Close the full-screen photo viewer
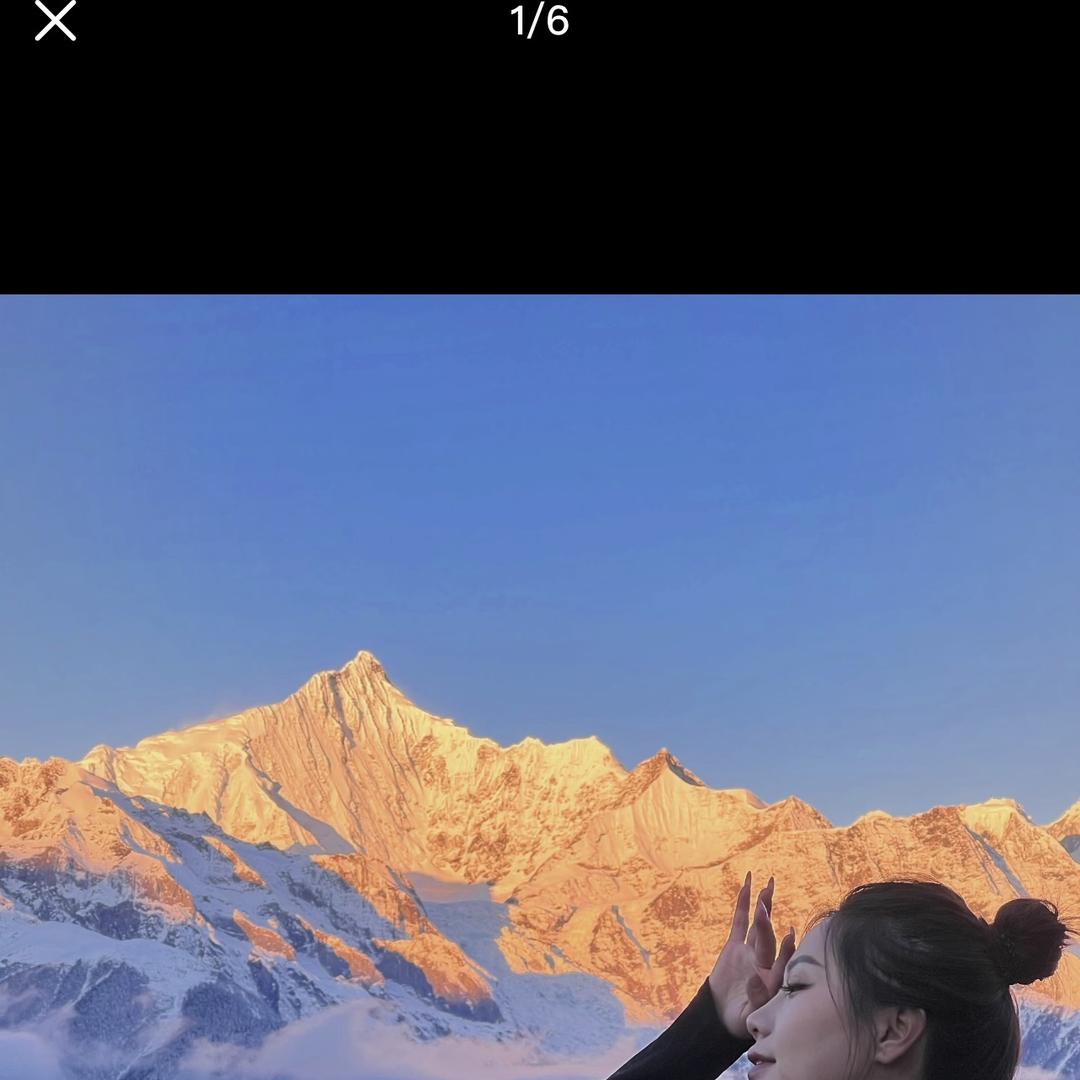The width and height of the screenshot is (1080, 1080). click(56, 21)
